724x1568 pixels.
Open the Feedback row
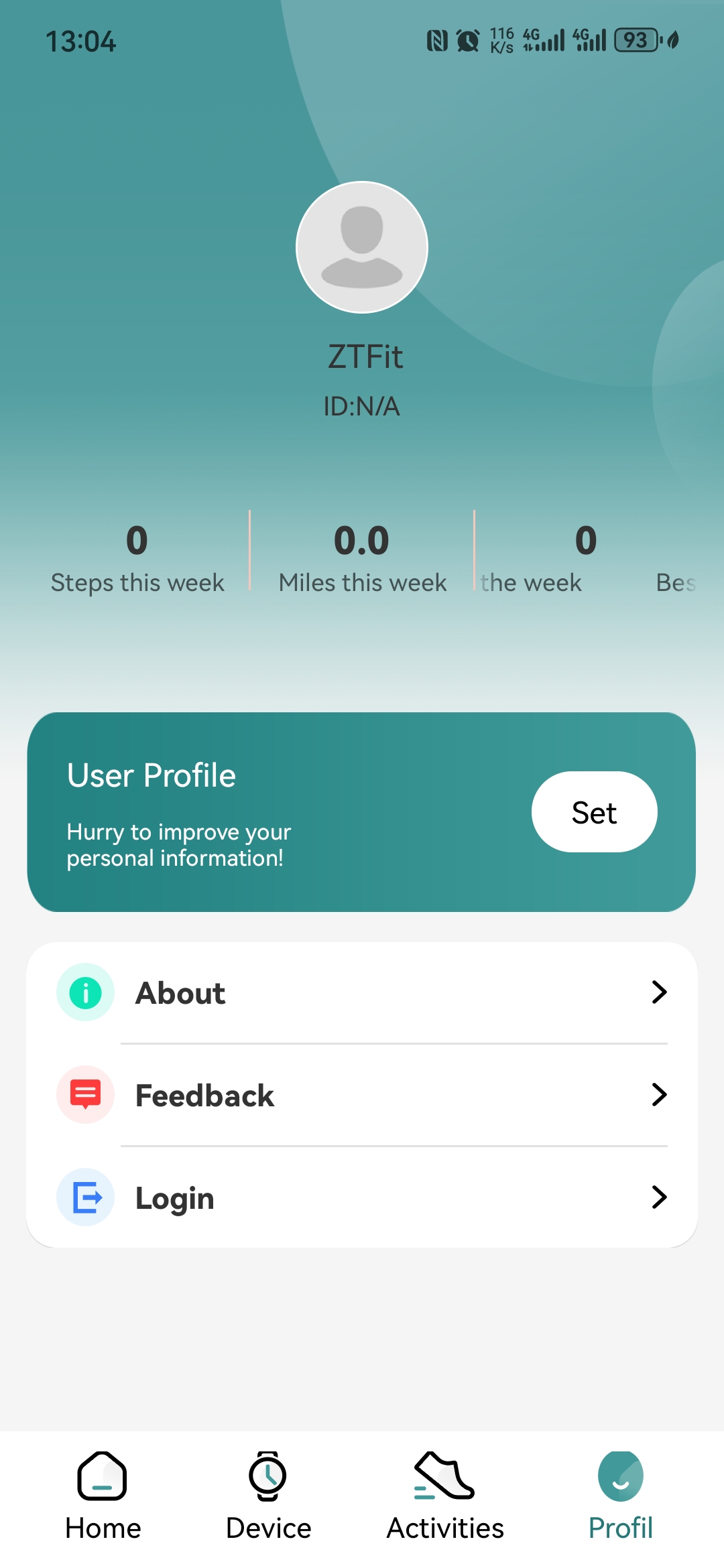[362, 1095]
